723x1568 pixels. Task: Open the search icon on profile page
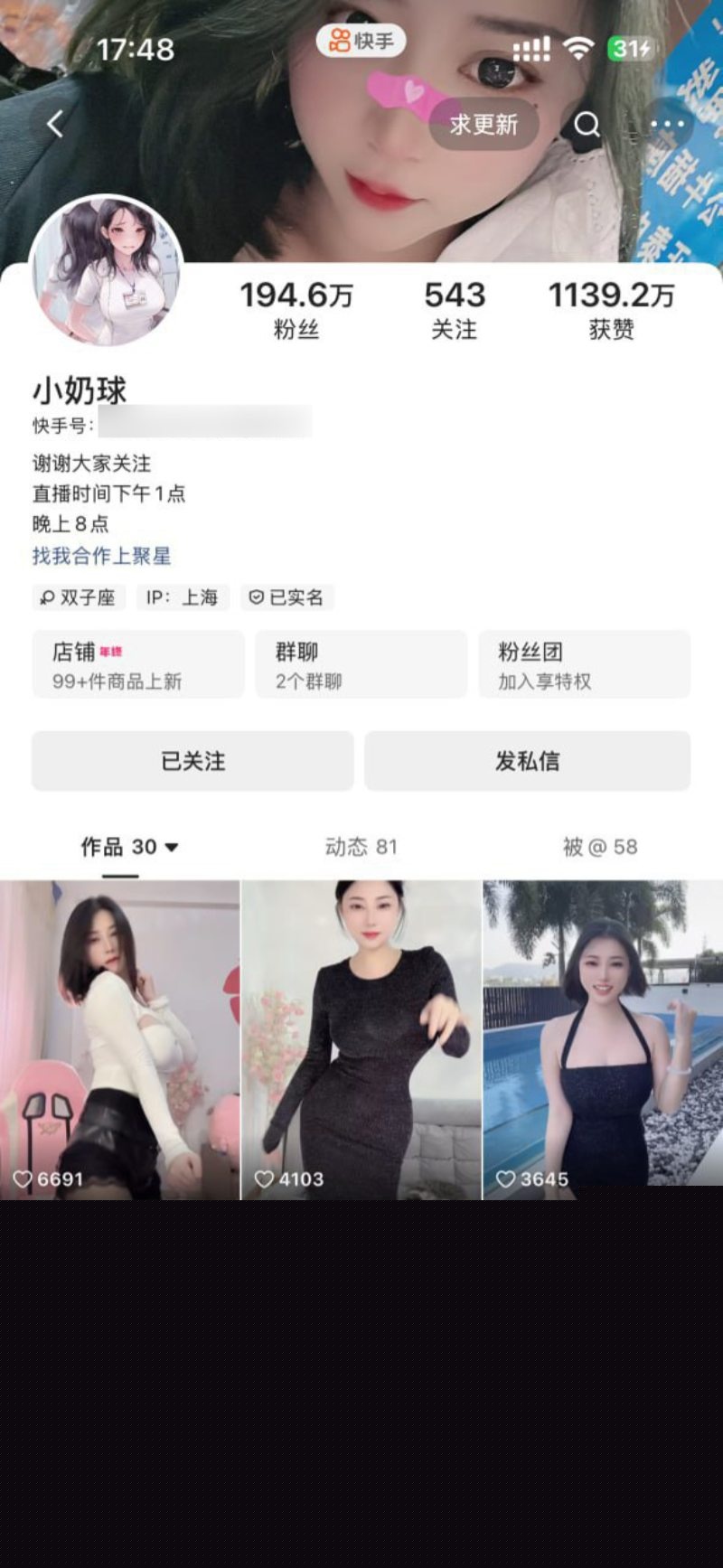coord(587,124)
